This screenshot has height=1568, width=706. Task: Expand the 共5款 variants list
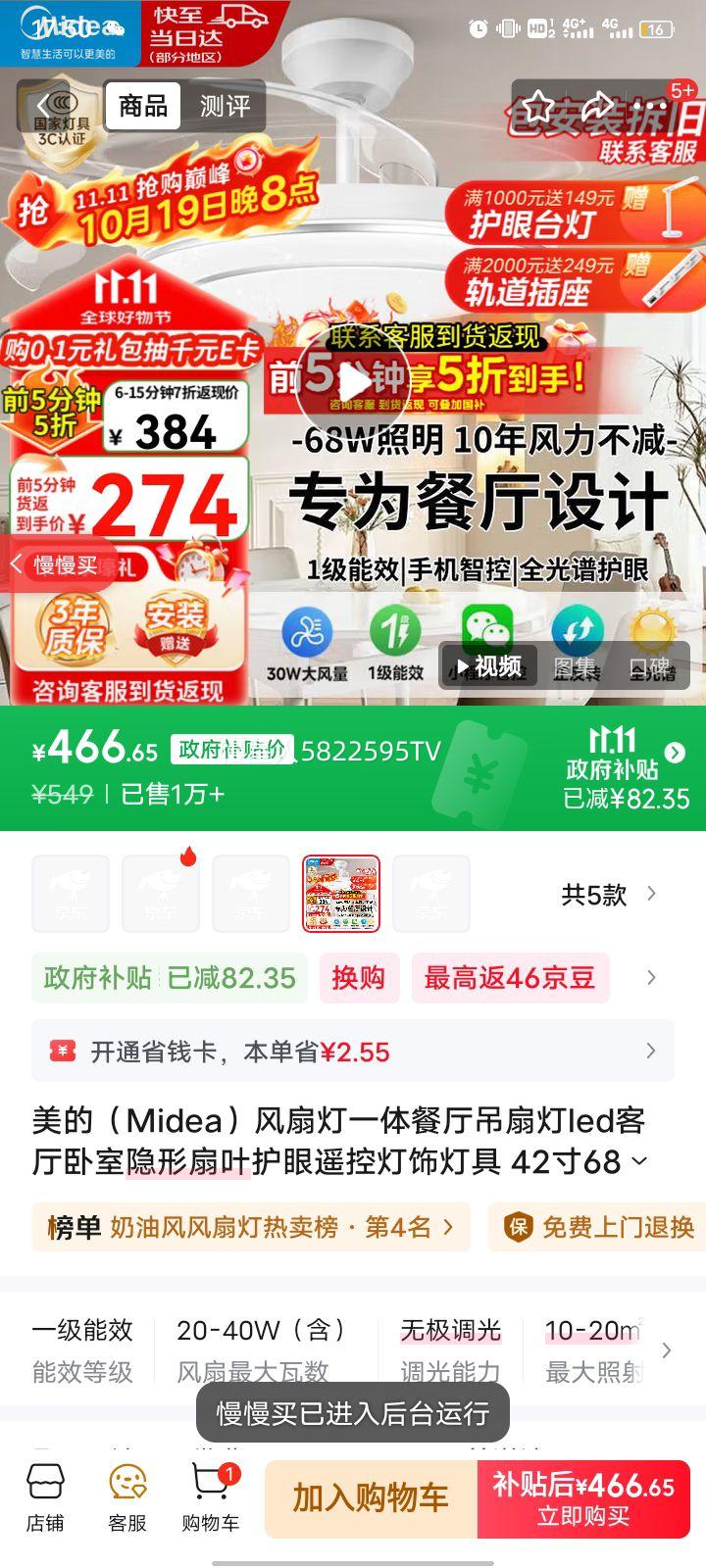608,895
